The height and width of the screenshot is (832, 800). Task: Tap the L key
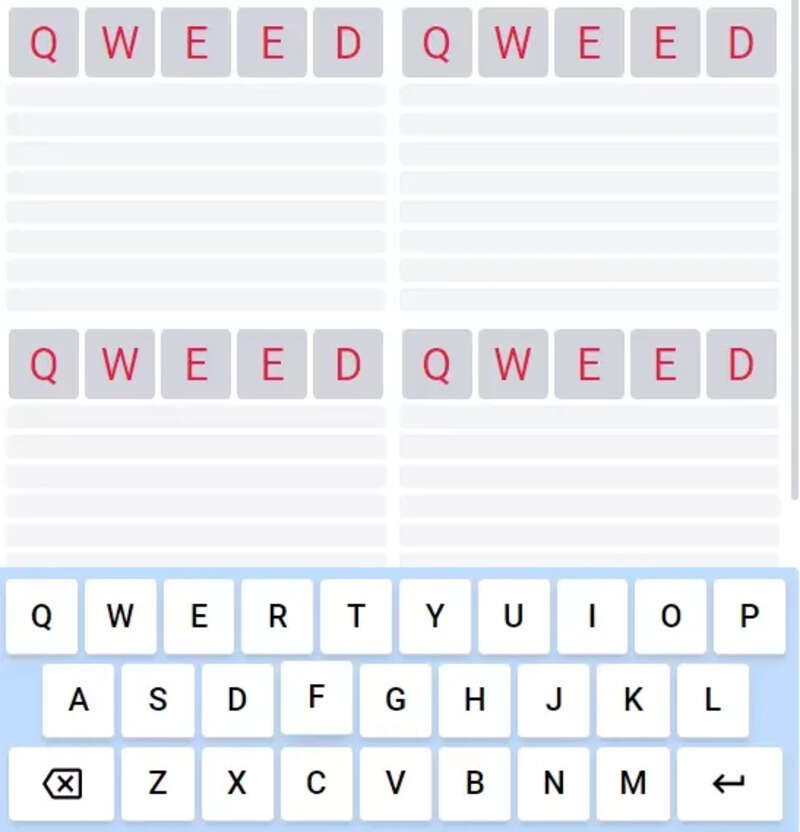[712, 700]
